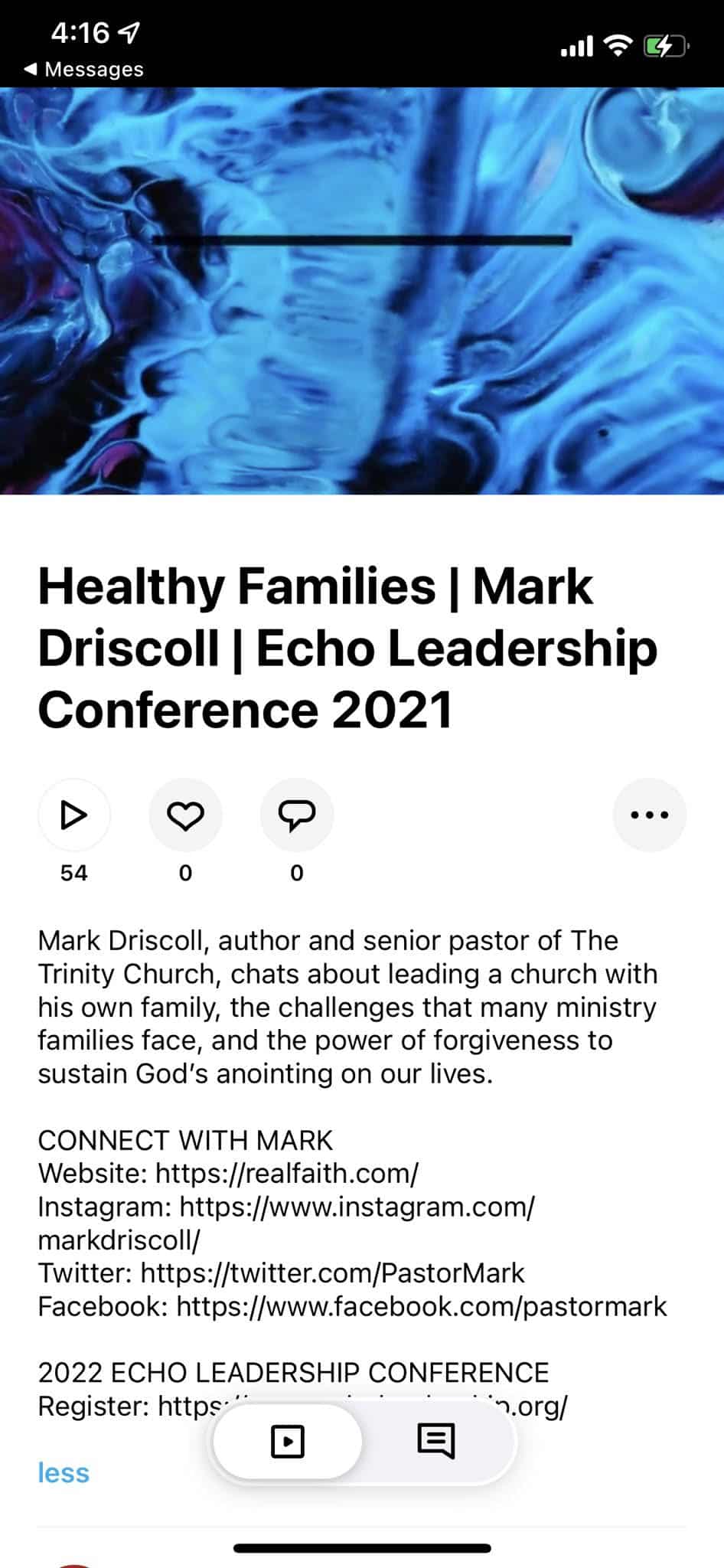Like this video with the heart icon
724x1568 pixels.
pyautogui.click(x=185, y=815)
